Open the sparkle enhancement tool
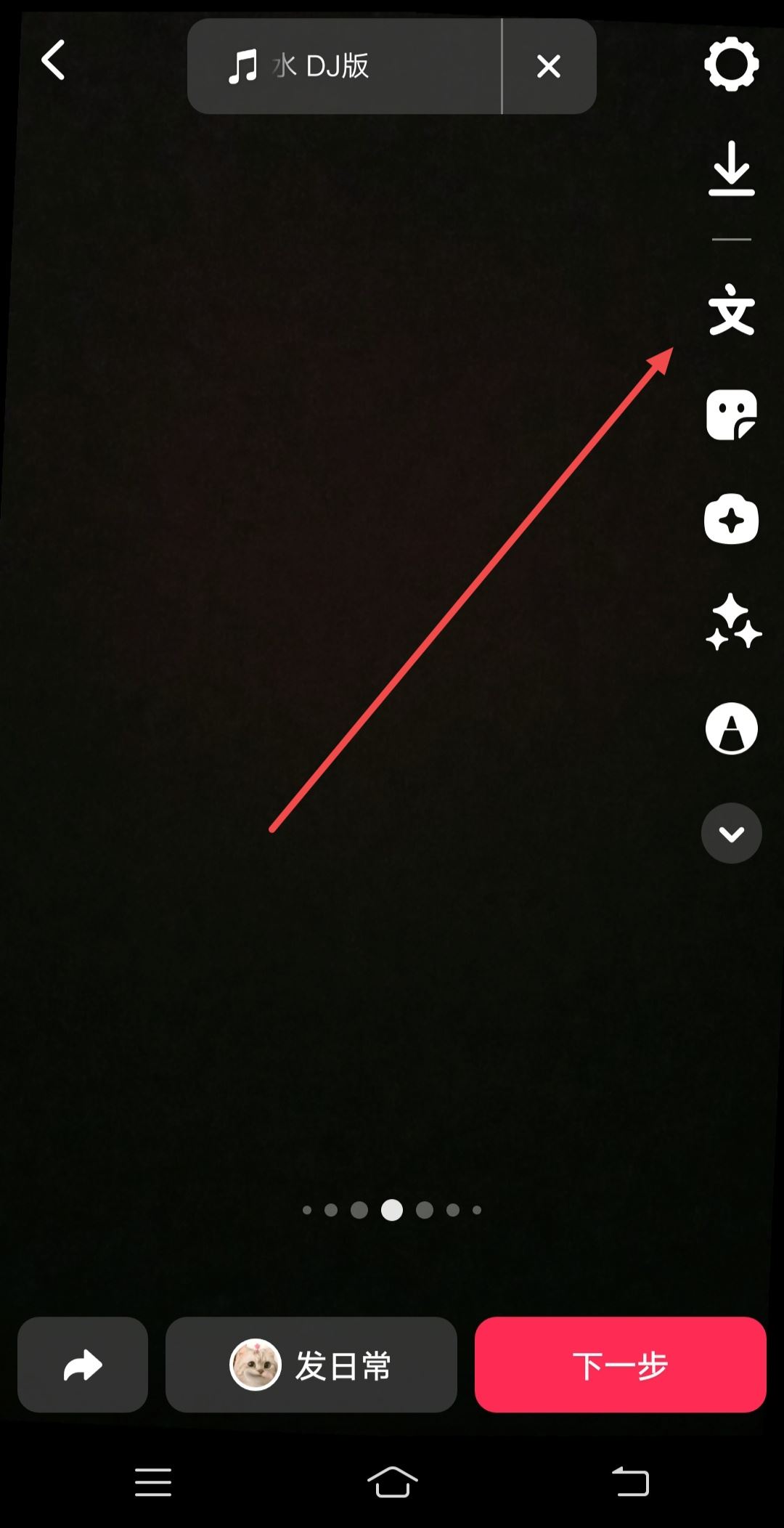The height and width of the screenshot is (1528, 784). point(731,622)
